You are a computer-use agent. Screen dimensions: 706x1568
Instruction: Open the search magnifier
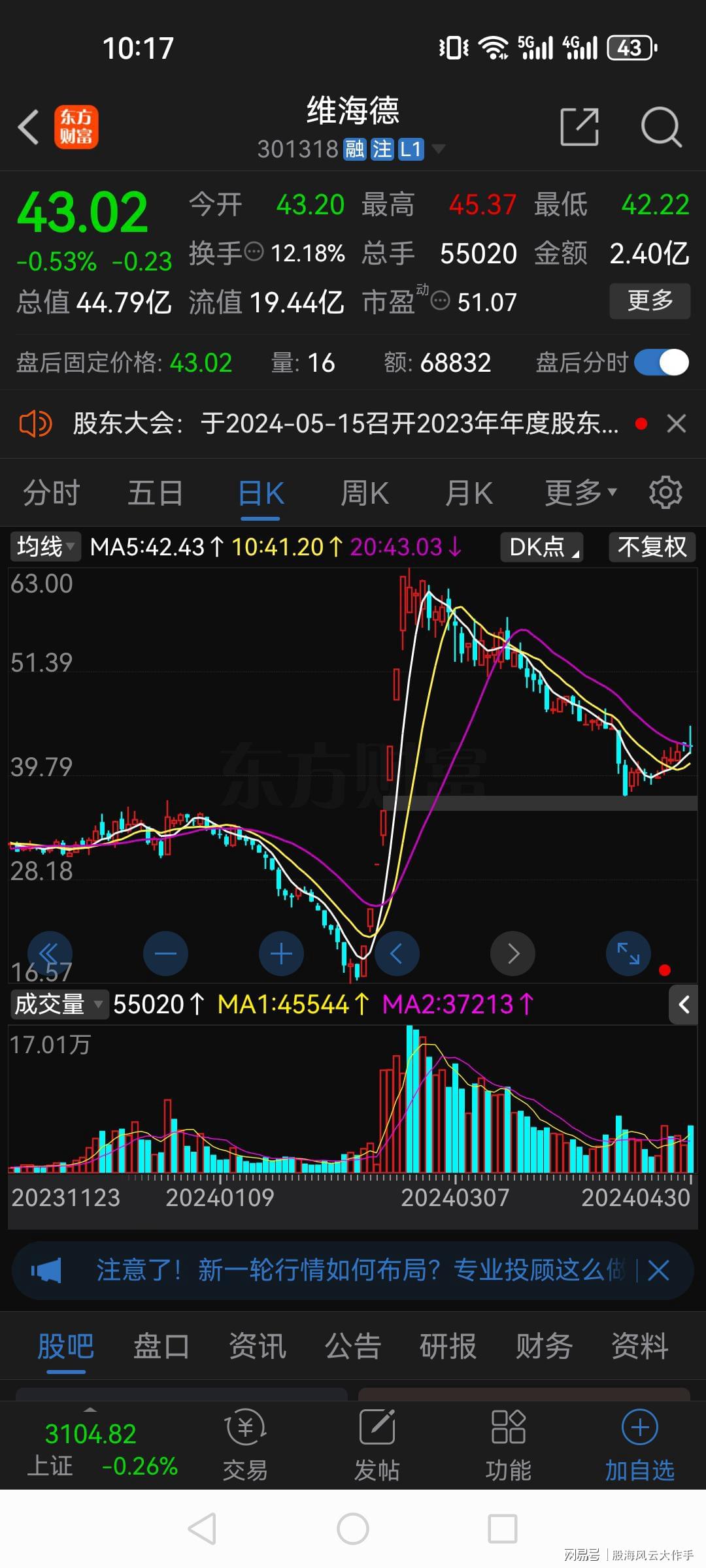(x=661, y=127)
